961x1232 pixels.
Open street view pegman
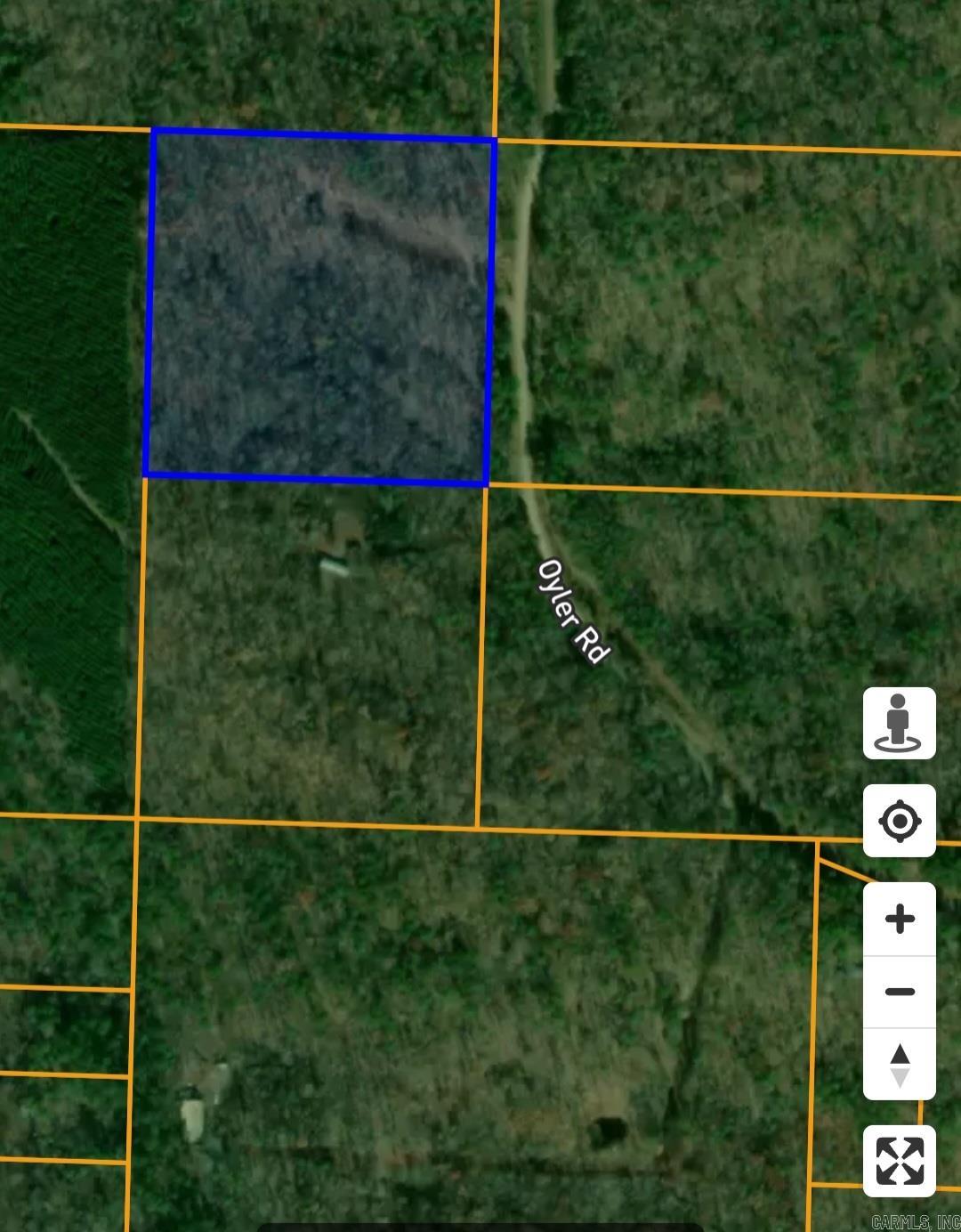click(x=899, y=723)
